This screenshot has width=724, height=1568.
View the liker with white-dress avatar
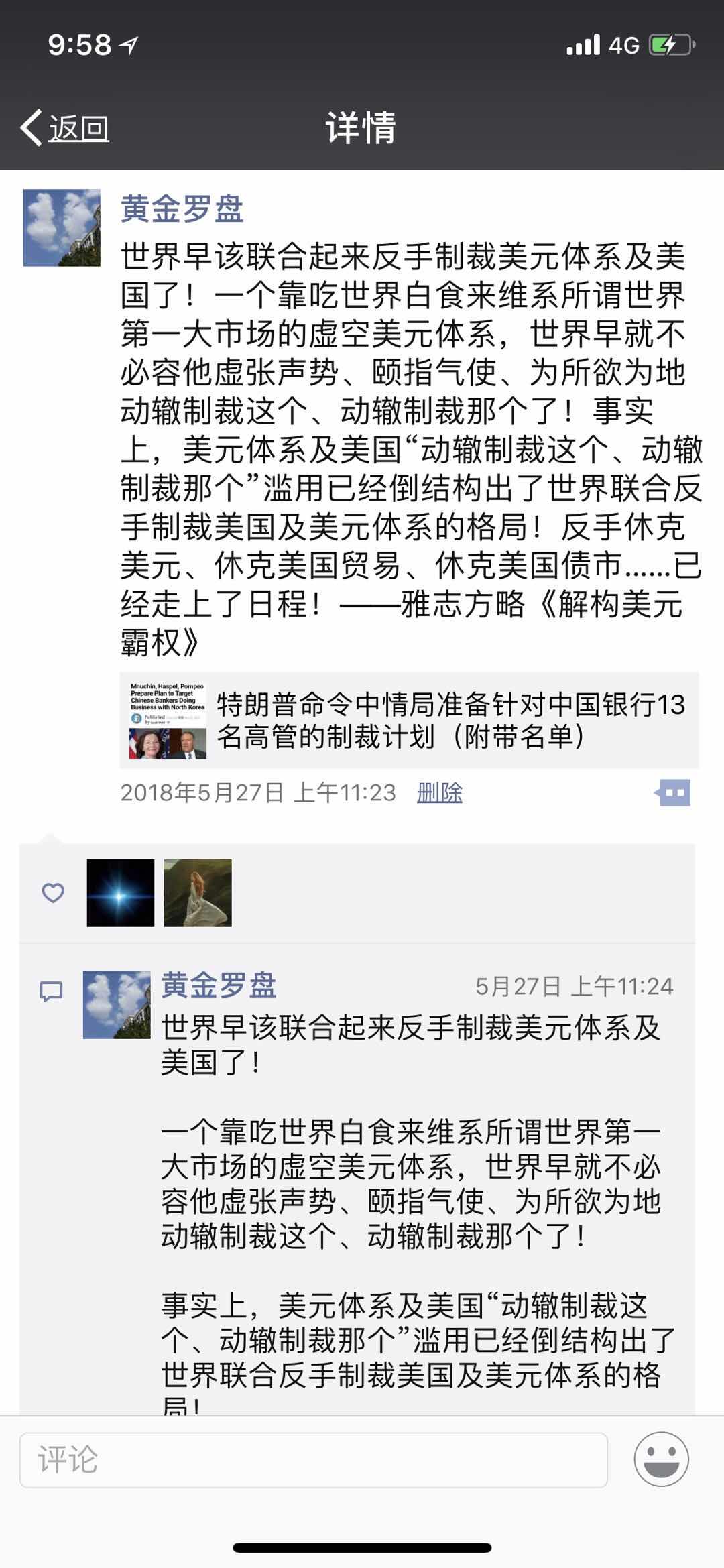[x=198, y=893]
